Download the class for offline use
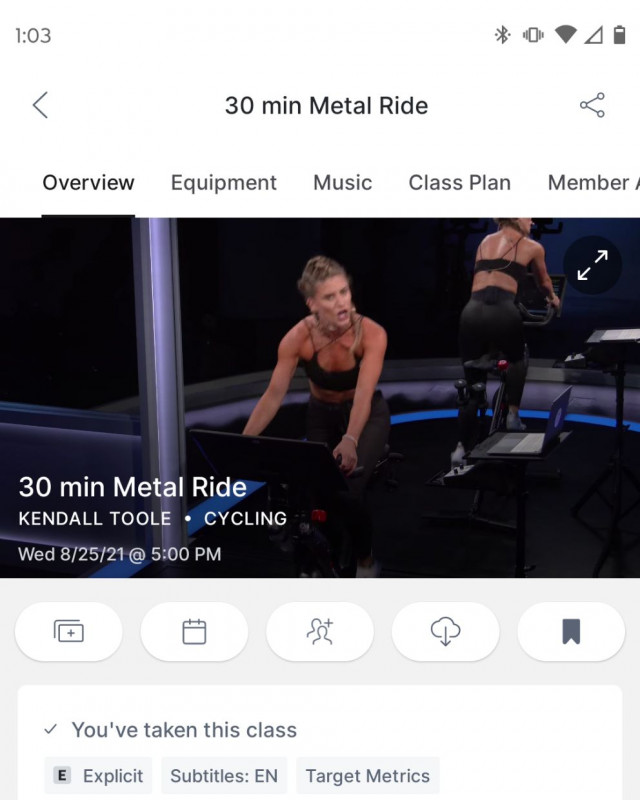640x800 pixels. (445, 631)
